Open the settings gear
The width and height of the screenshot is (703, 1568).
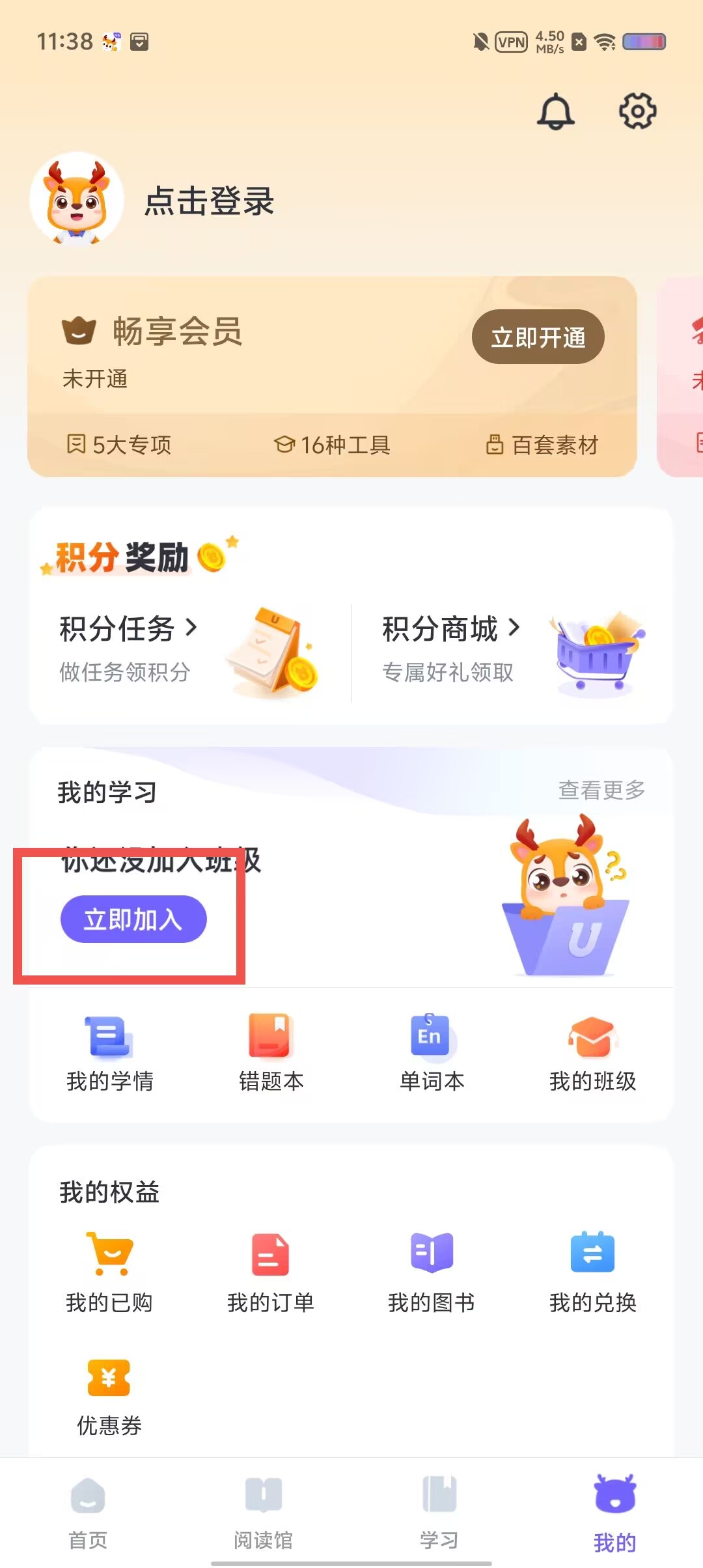637,111
